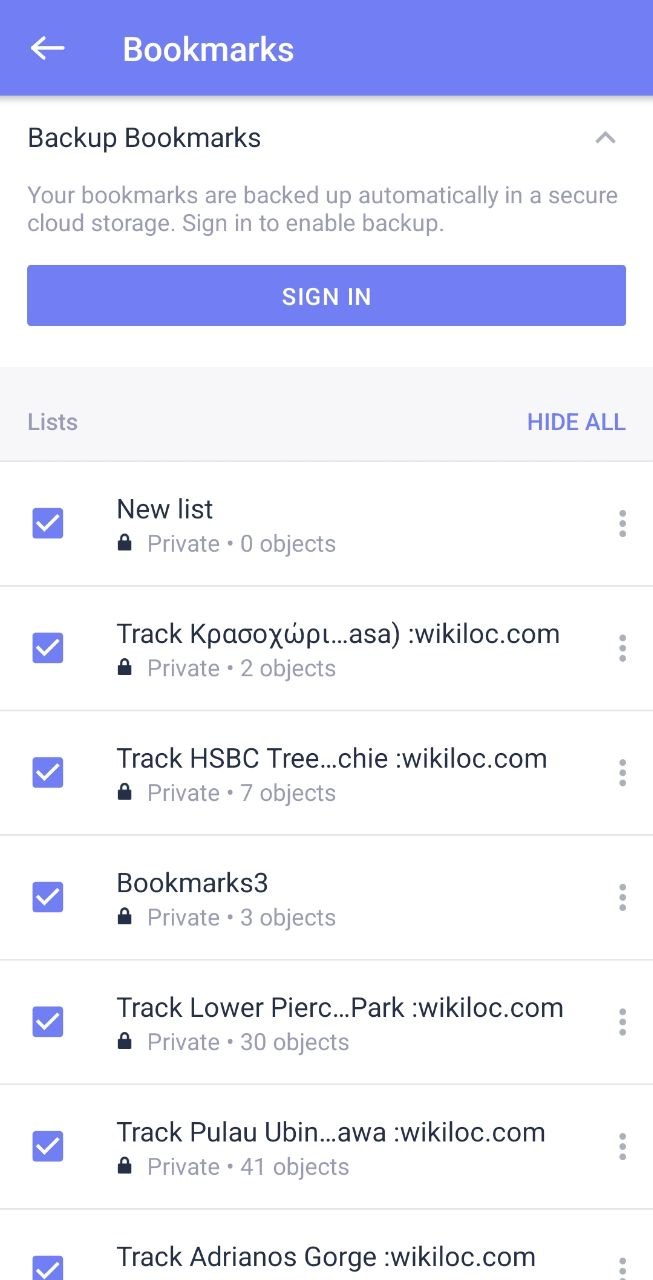Show more options for Bookmarks3

click(622, 897)
